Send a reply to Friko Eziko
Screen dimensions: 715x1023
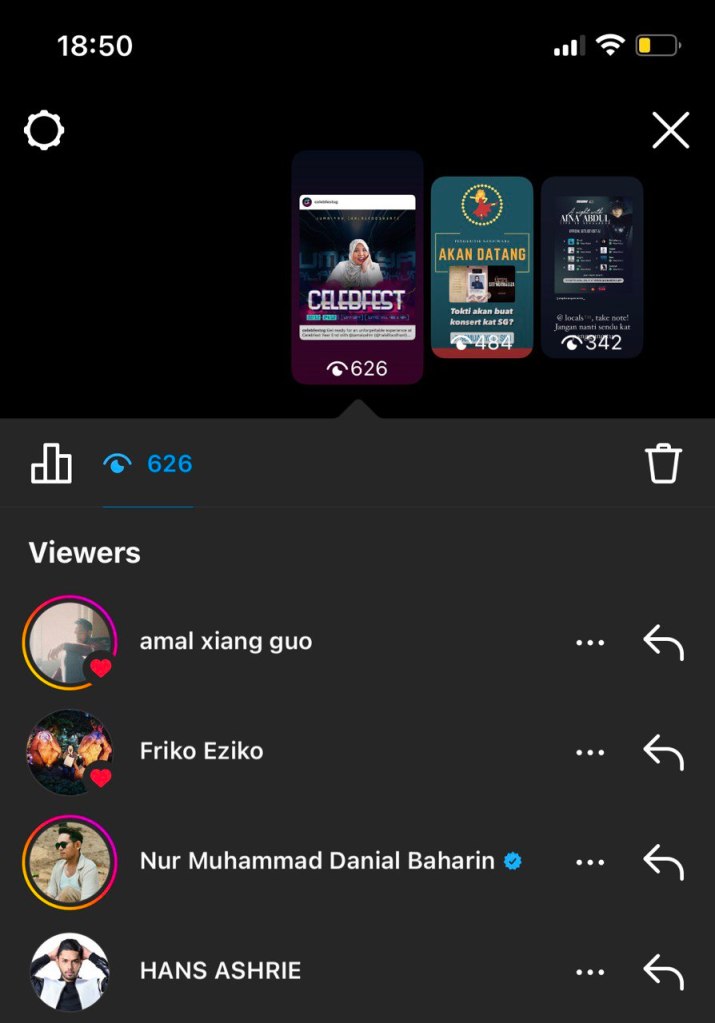[x=663, y=751]
